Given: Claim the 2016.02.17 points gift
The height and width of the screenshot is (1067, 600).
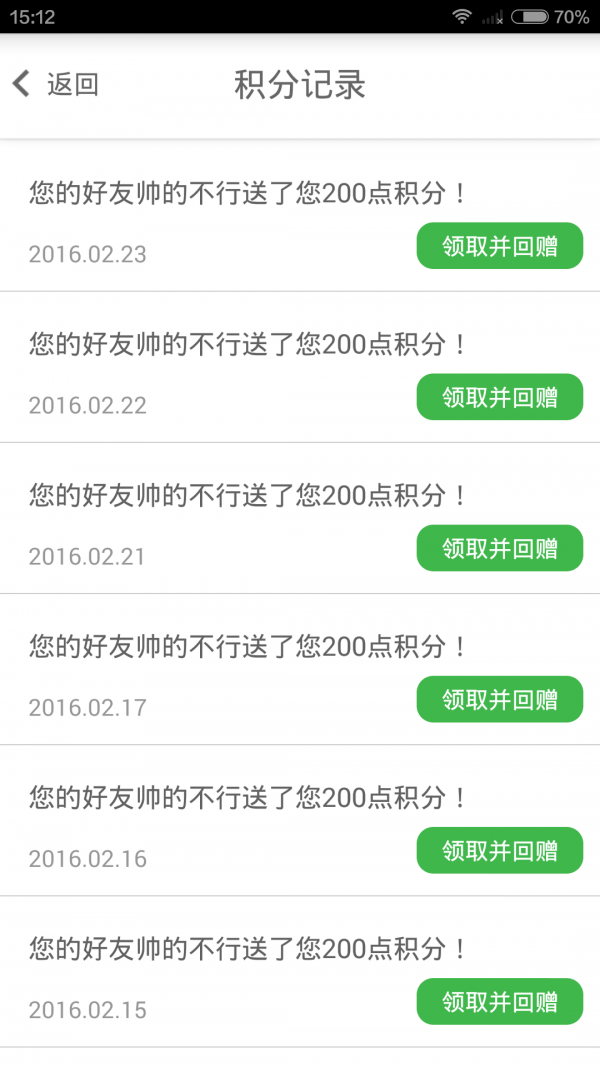Looking at the screenshot, I should click(499, 699).
